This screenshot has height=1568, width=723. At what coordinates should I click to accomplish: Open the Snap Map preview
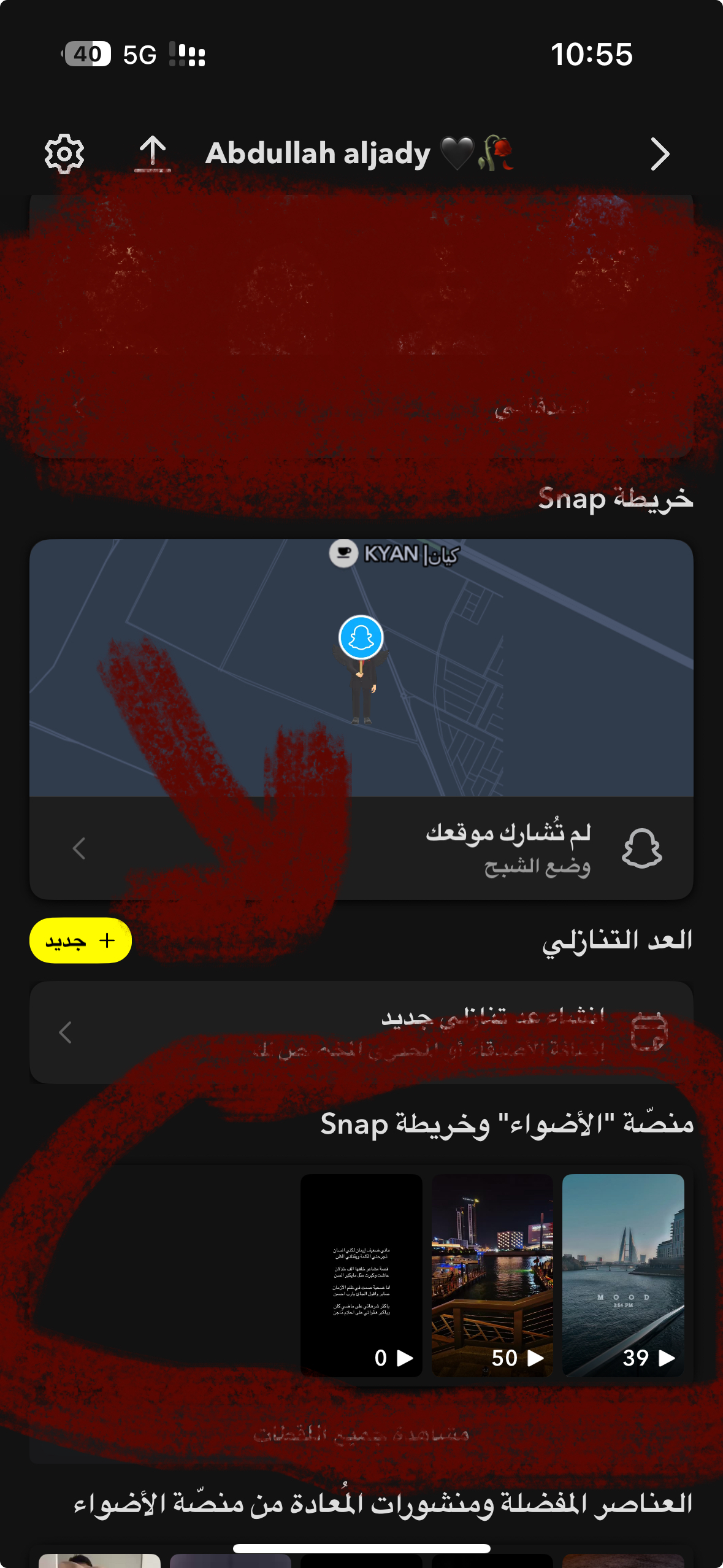click(361, 667)
